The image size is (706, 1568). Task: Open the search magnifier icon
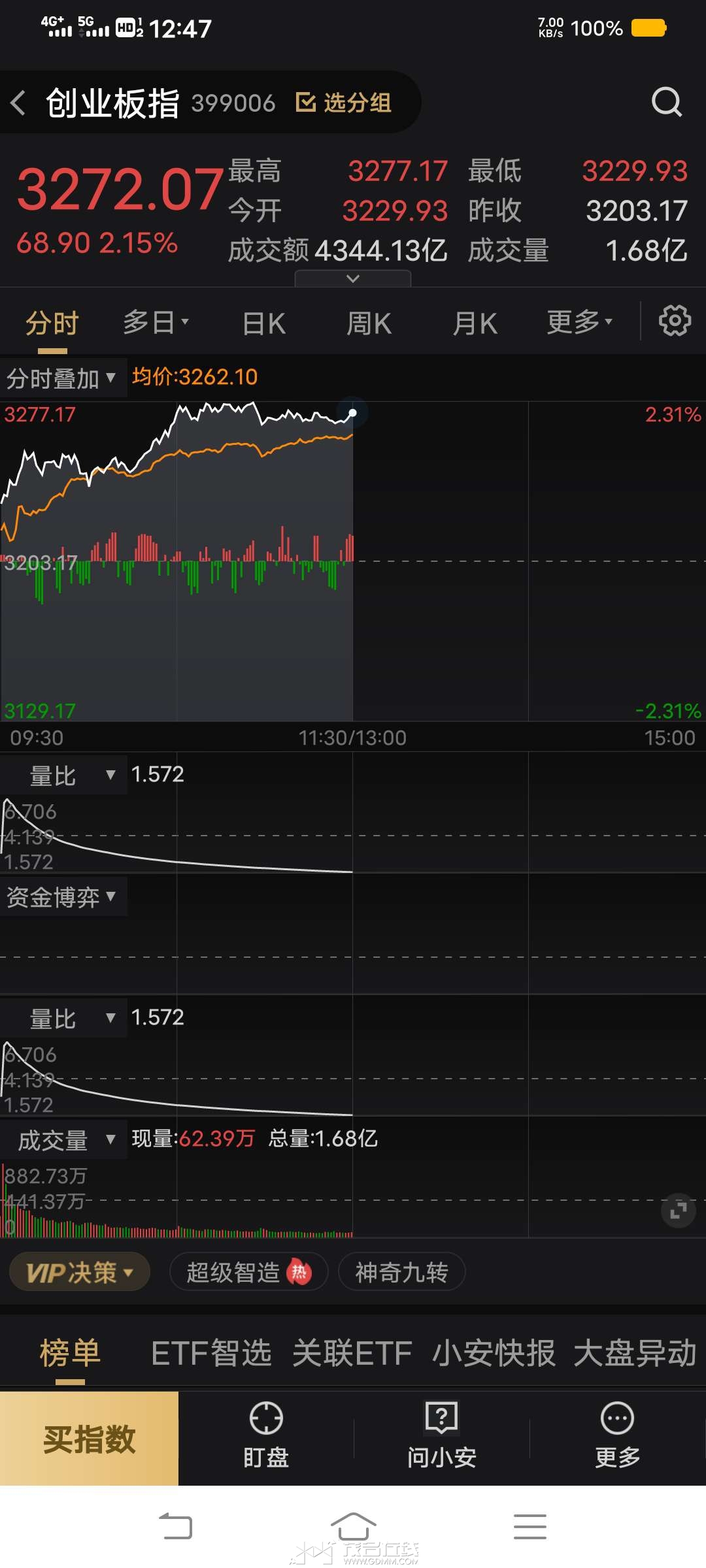pyautogui.click(x=666, y=102)
